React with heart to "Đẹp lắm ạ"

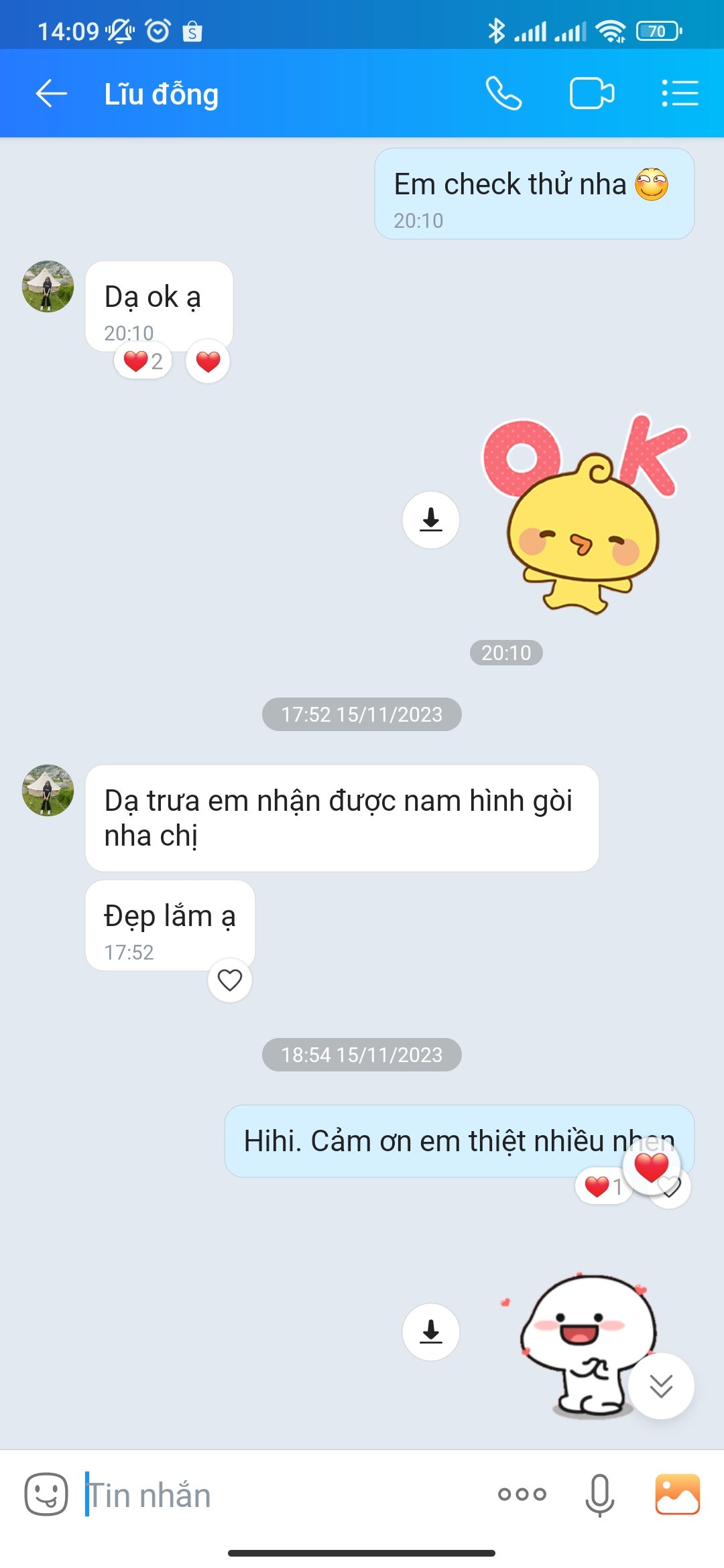tap(230, 980)
